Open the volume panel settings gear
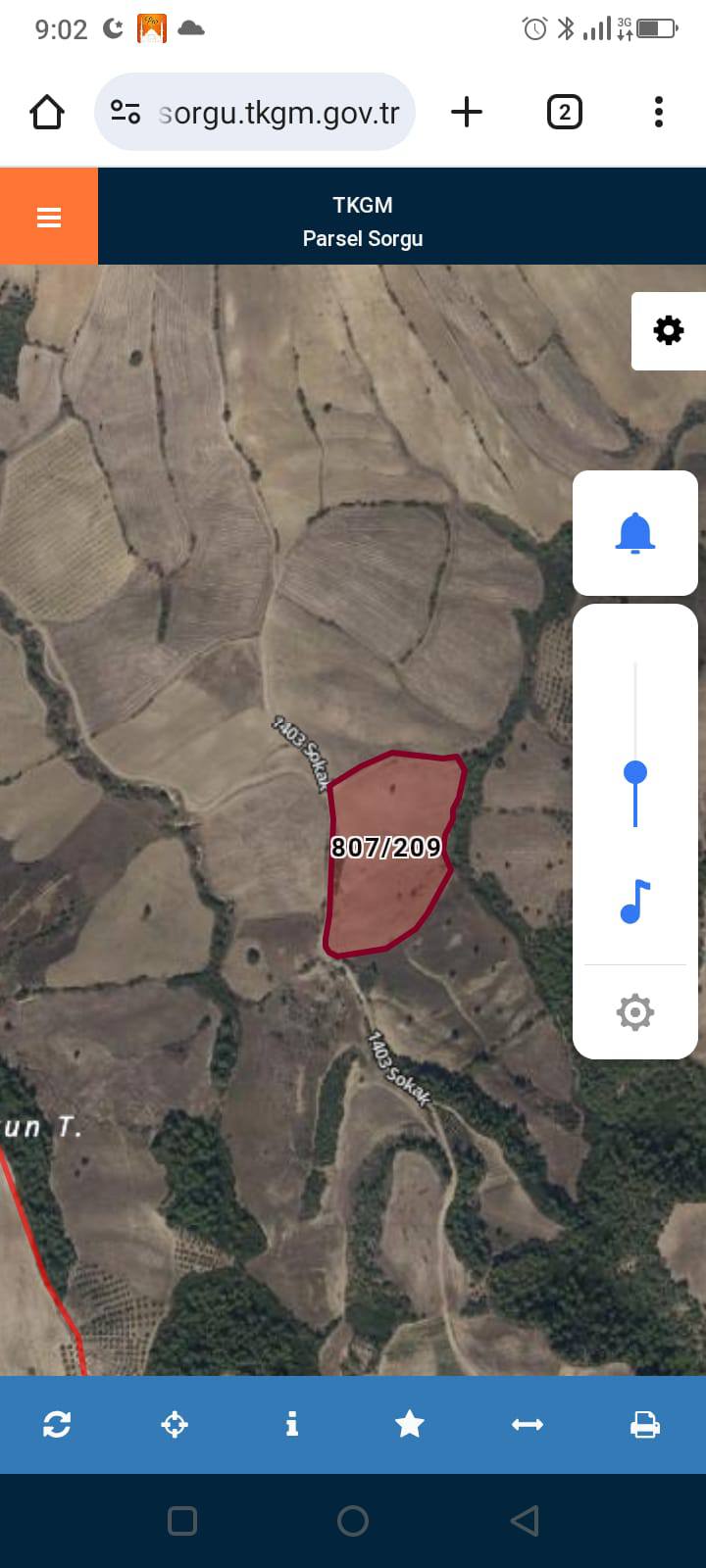706x1568 pixels. [x=635, y=1012]
